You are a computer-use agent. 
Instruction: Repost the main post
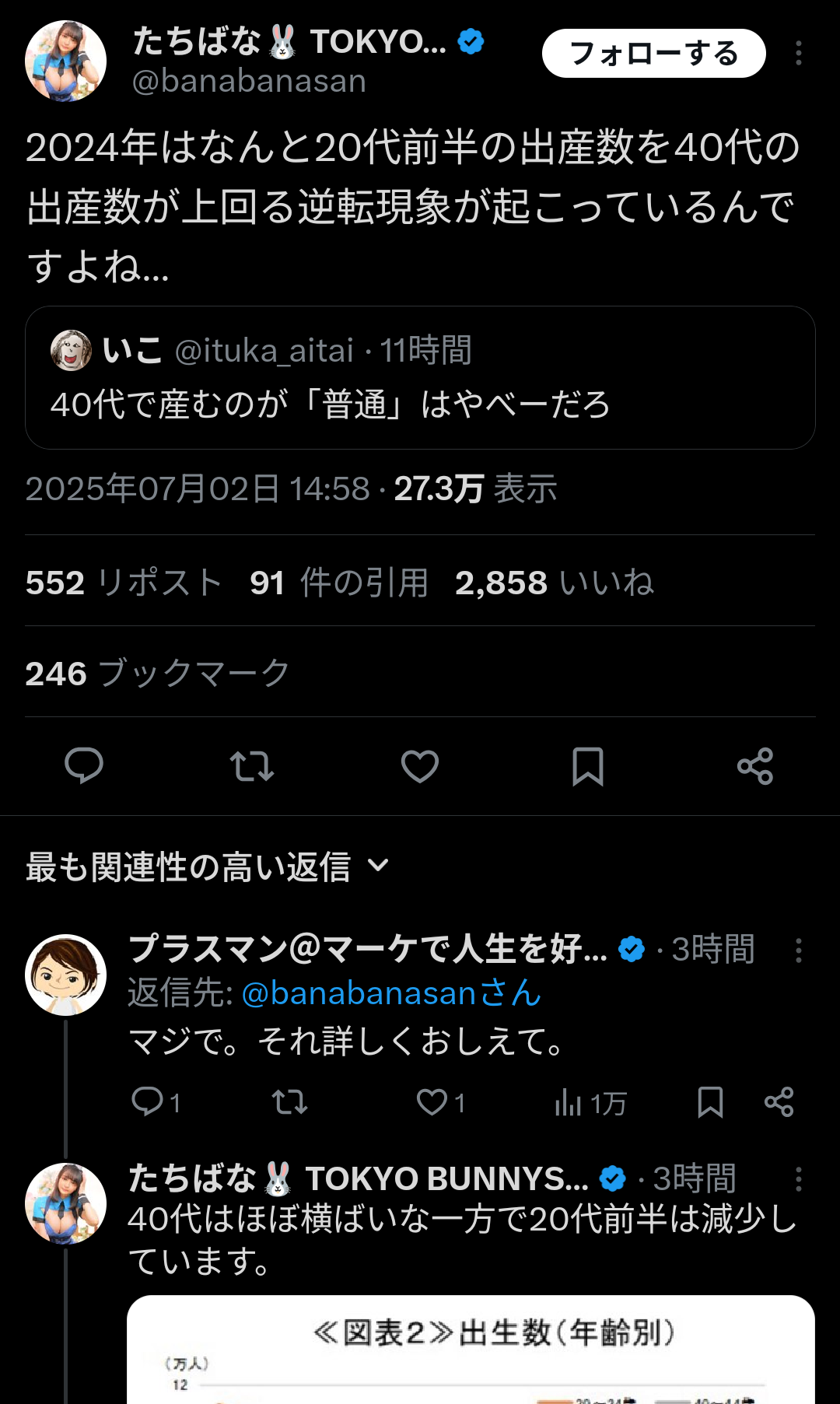point(252,766)
